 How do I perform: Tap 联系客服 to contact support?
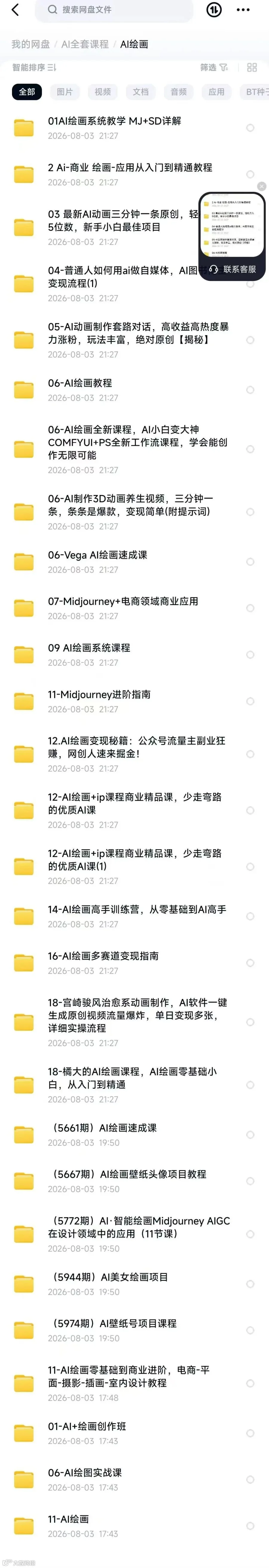point(233,269)
